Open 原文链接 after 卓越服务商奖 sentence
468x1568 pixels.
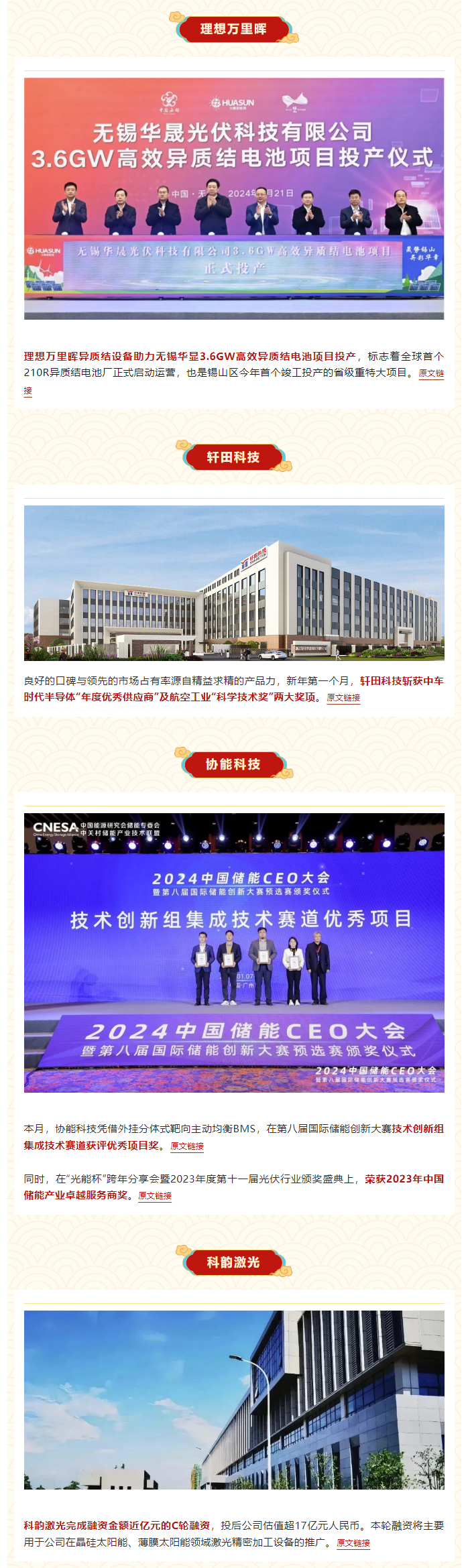point(155,1196)
